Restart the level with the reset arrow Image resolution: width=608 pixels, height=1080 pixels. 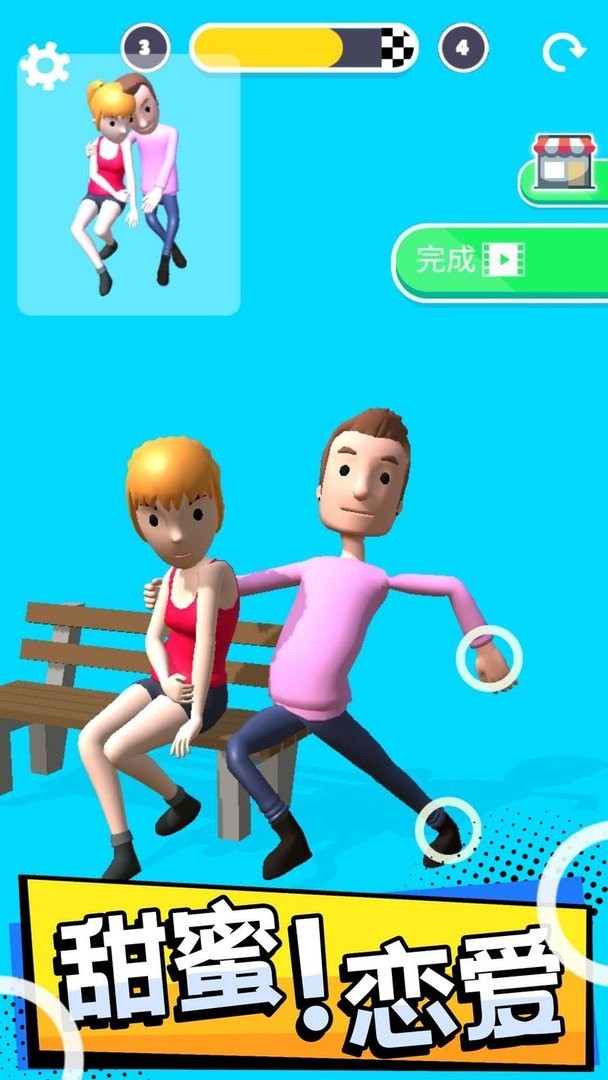562,52
